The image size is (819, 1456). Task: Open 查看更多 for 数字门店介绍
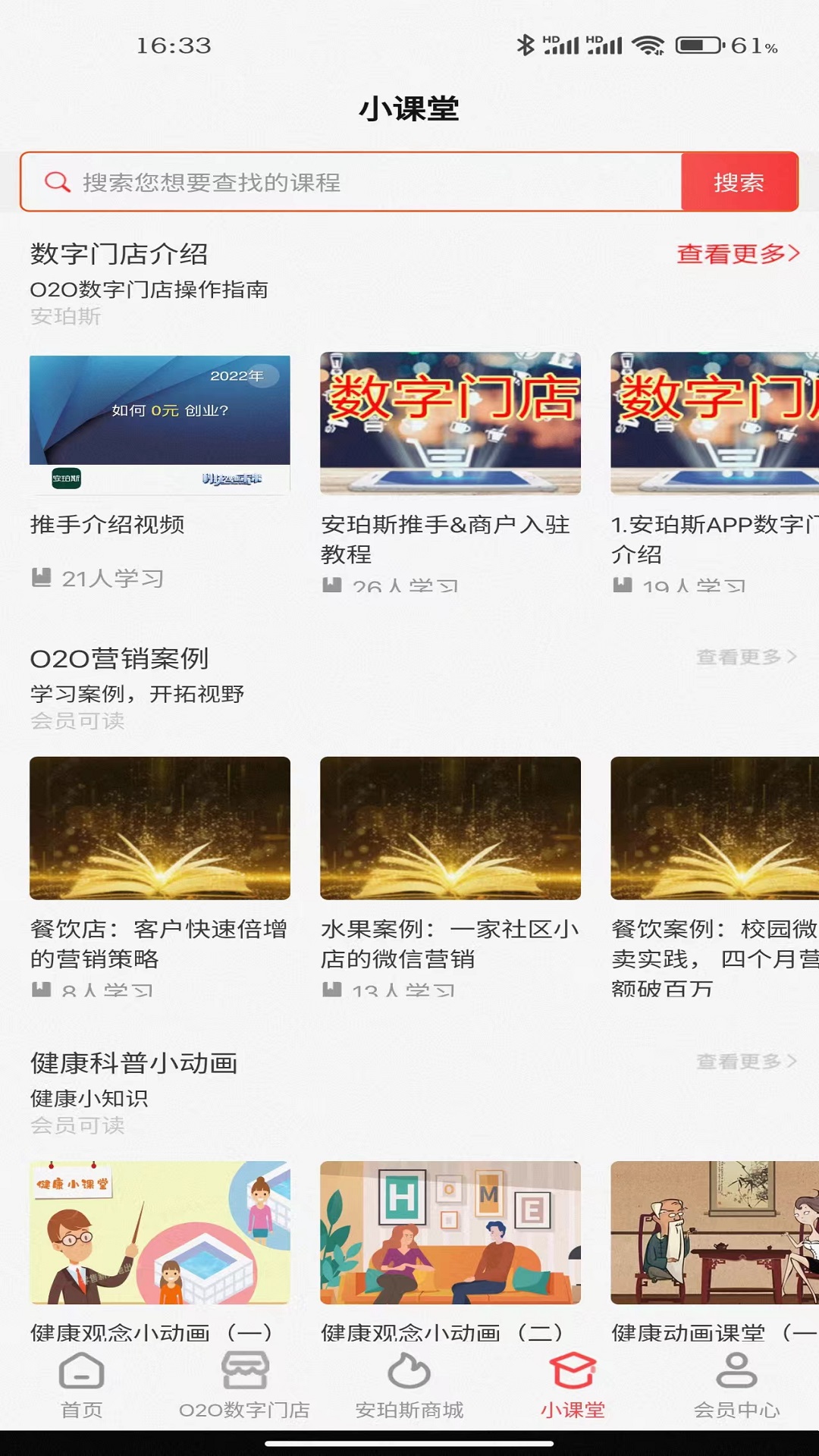point(737,253)
